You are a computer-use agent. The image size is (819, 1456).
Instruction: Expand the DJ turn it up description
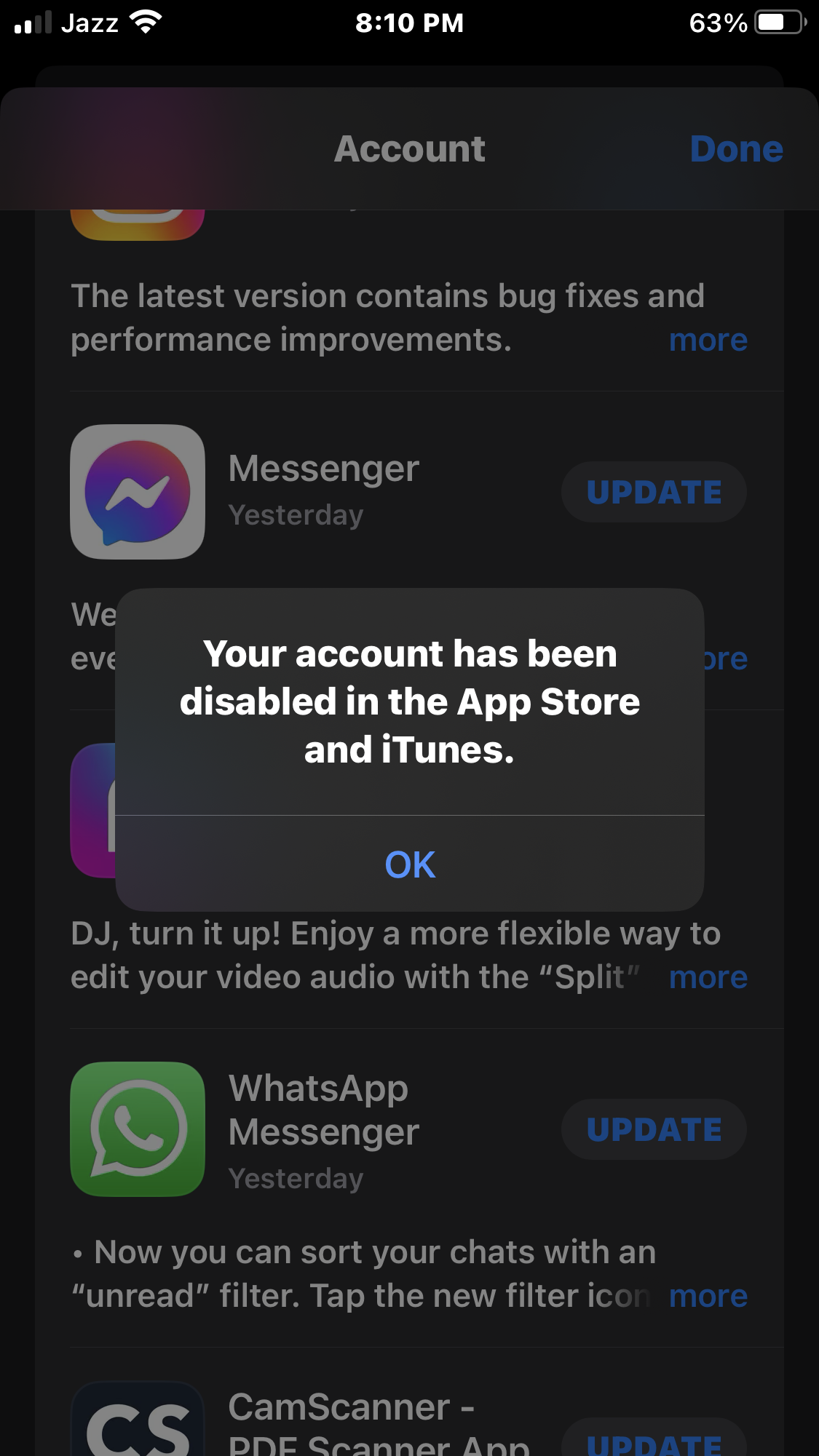[708, 977]
